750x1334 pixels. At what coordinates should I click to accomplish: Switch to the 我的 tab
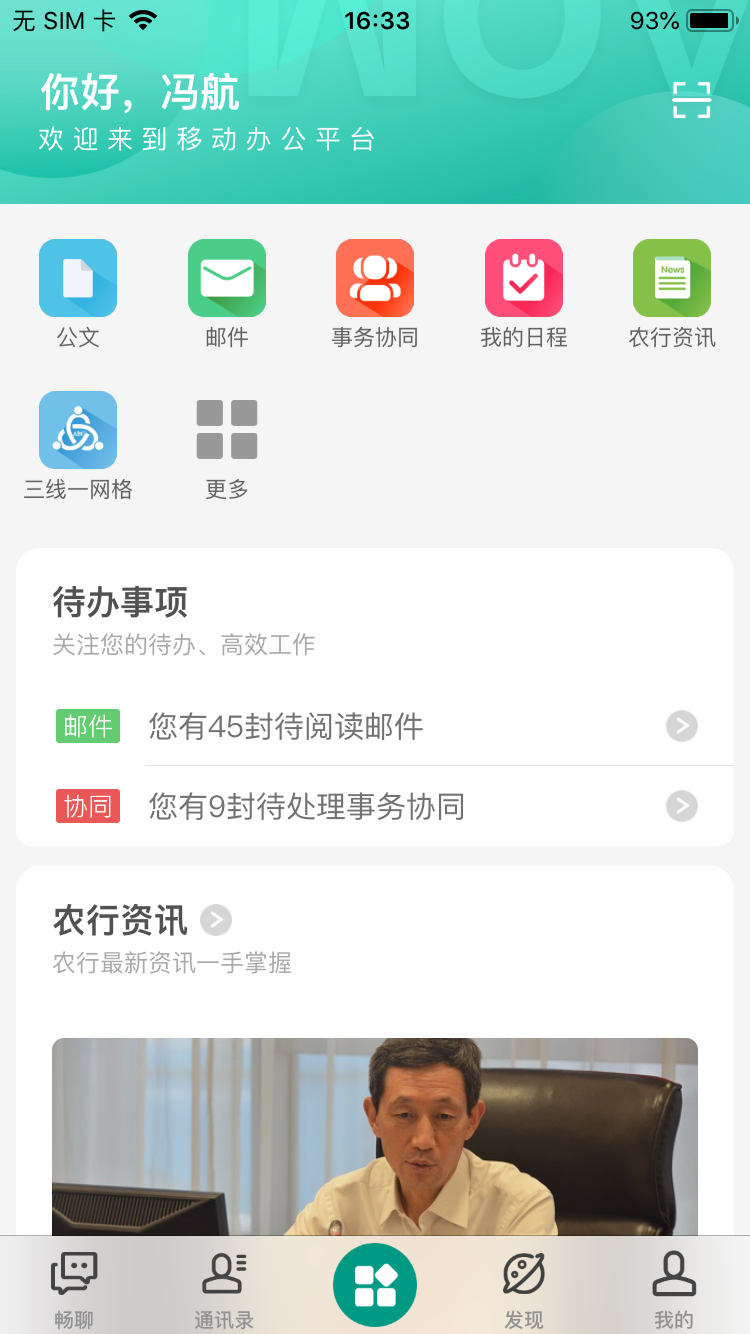pos(674,1289)
